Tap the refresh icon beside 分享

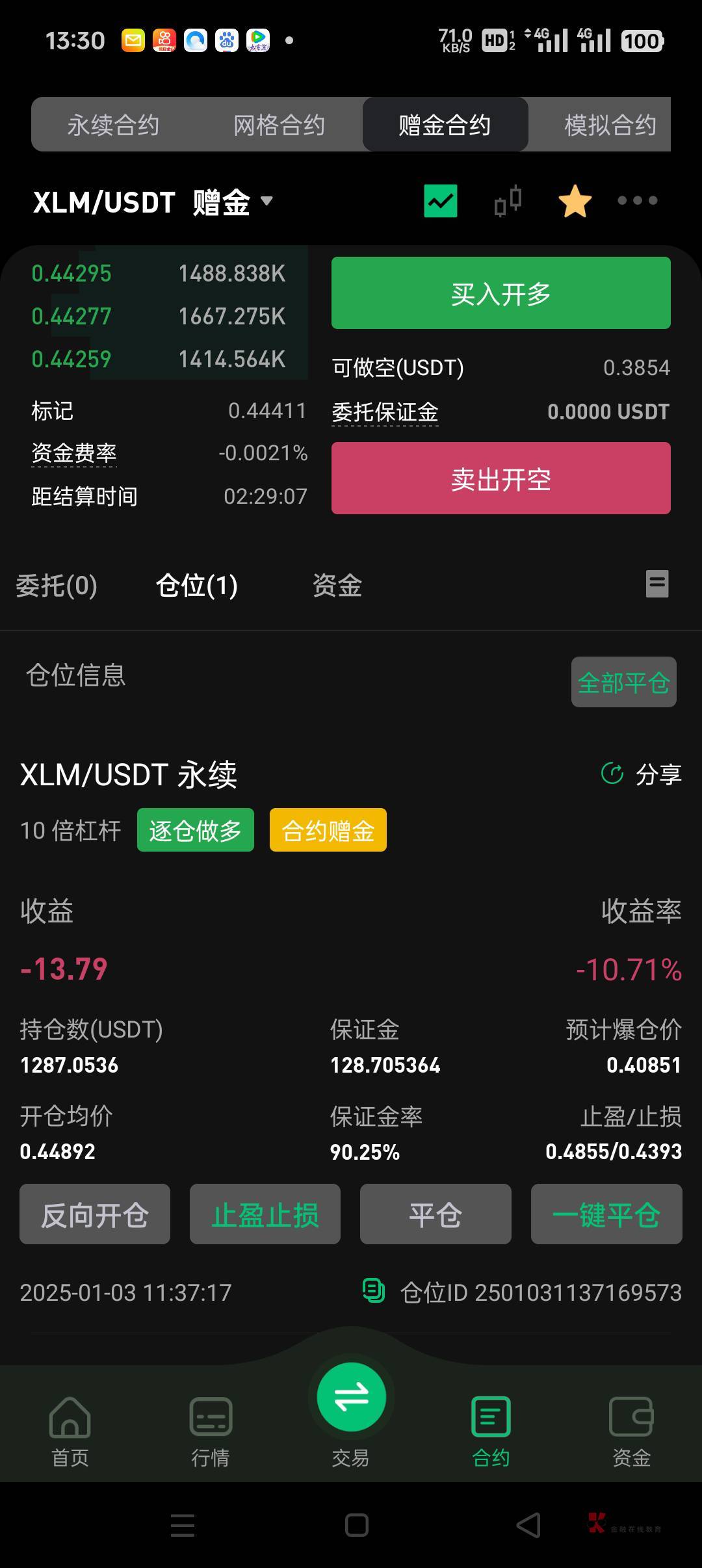coord(612,774)
